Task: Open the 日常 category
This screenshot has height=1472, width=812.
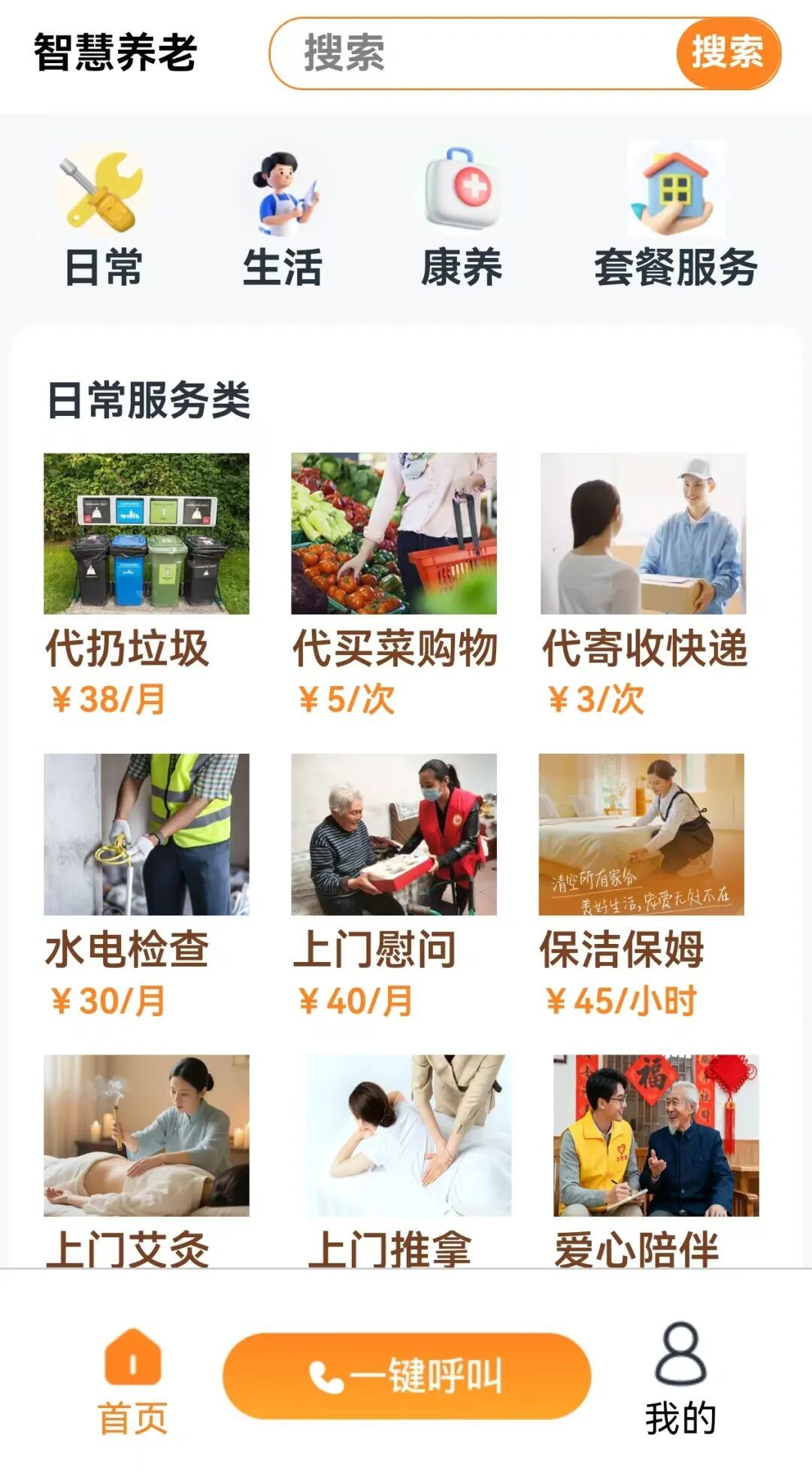Action: pyautogui.click(x=103, y=218)
